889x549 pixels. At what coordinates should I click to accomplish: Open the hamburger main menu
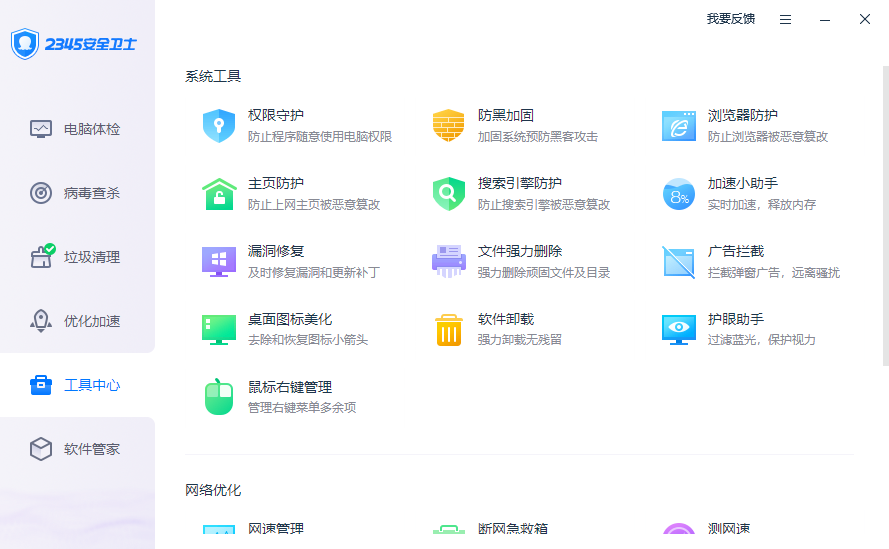[786, 19]
